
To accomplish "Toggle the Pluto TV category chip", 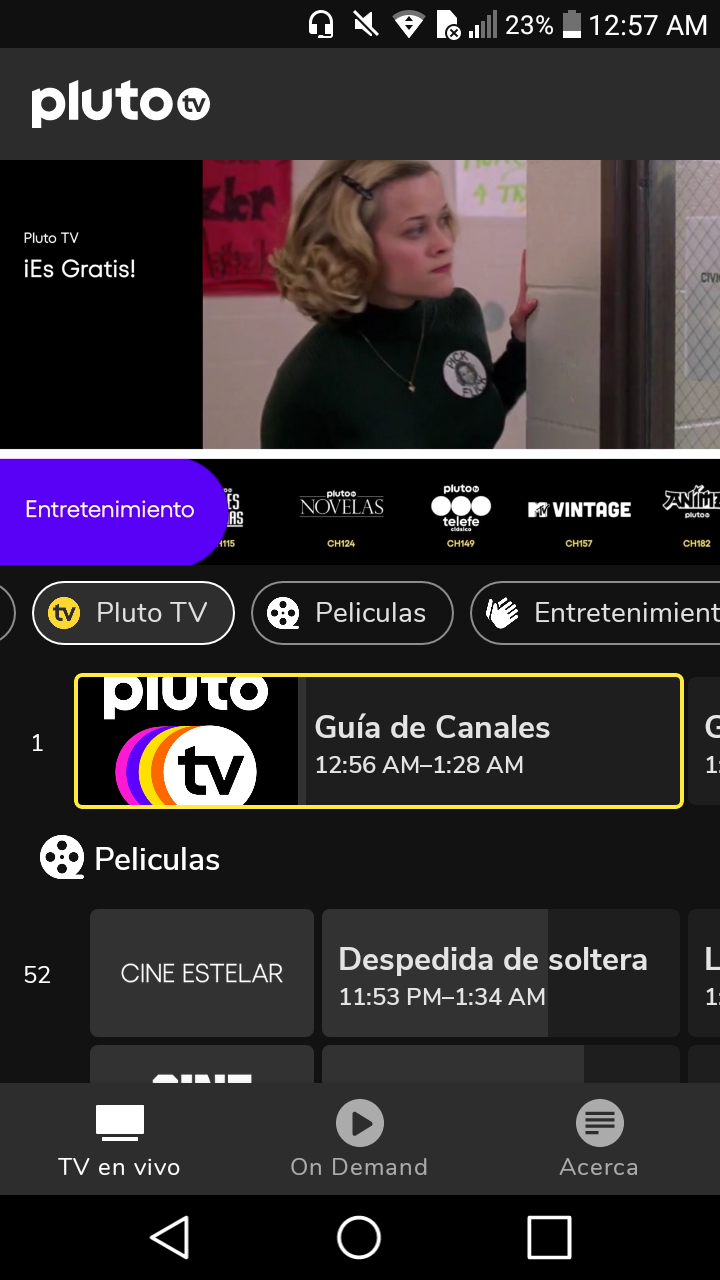I will (133, 613).
